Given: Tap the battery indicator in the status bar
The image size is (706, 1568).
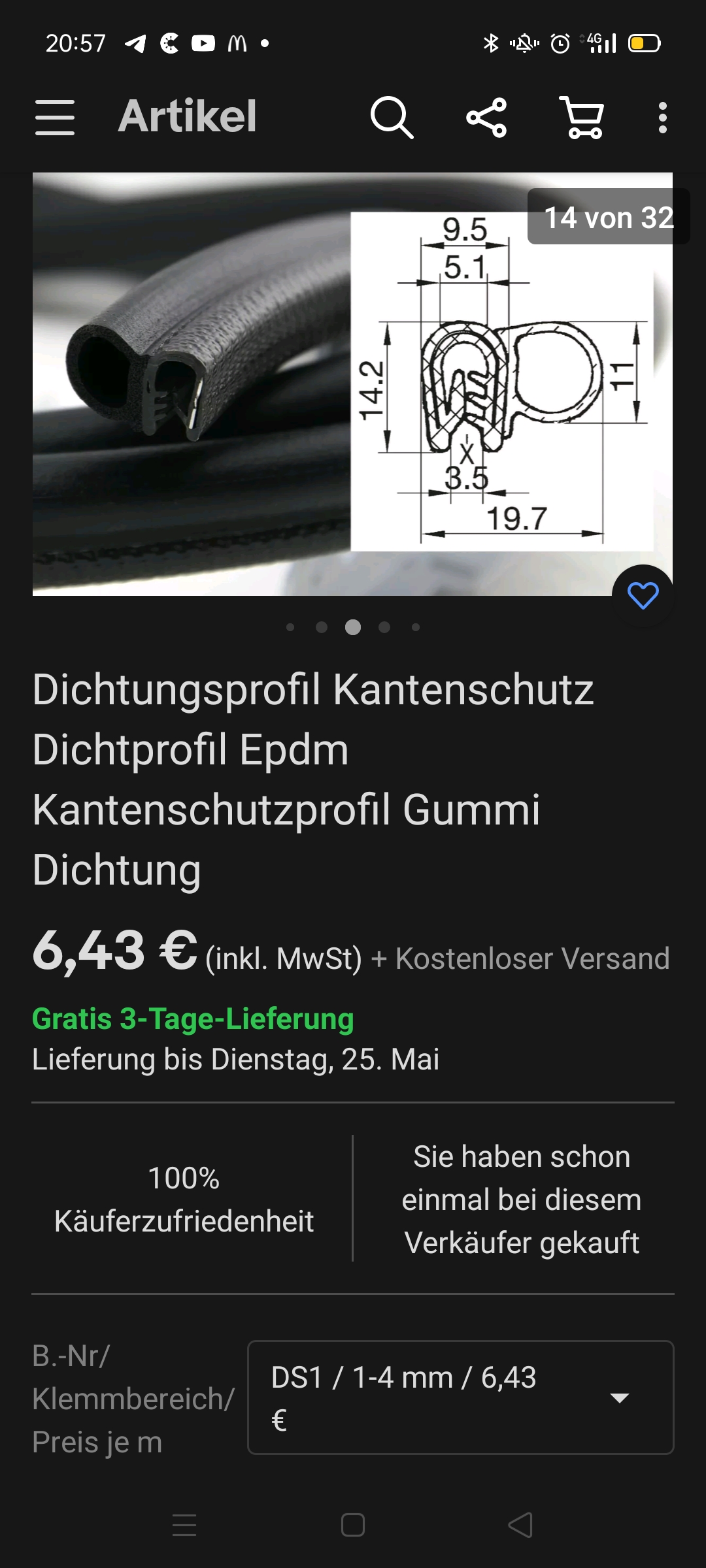Looking at the screenshot, I should [x=644, y=42].
